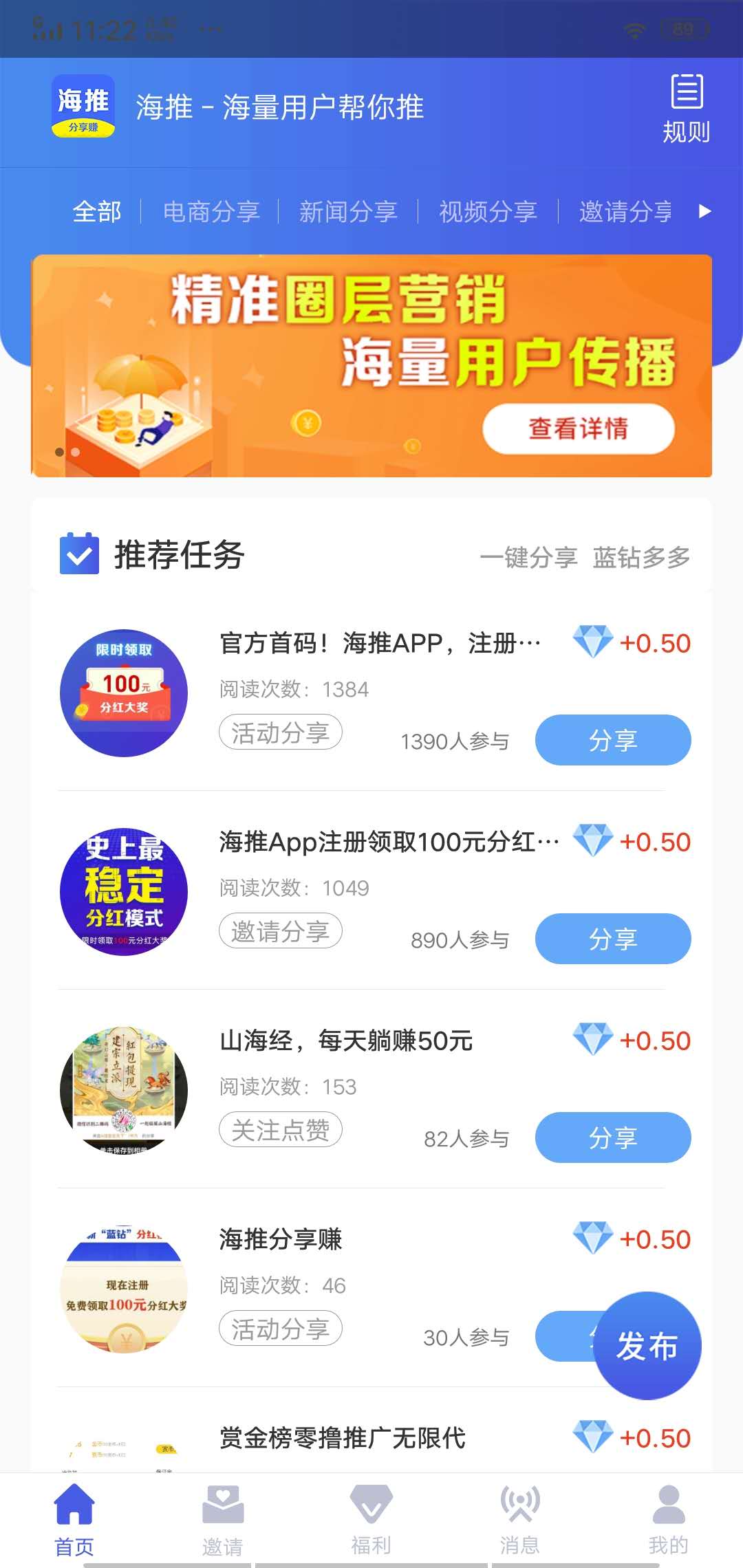Tap the checkmark icon next to 推荐任务
This screenshot has height=1568, width=743.
point(80,552)
